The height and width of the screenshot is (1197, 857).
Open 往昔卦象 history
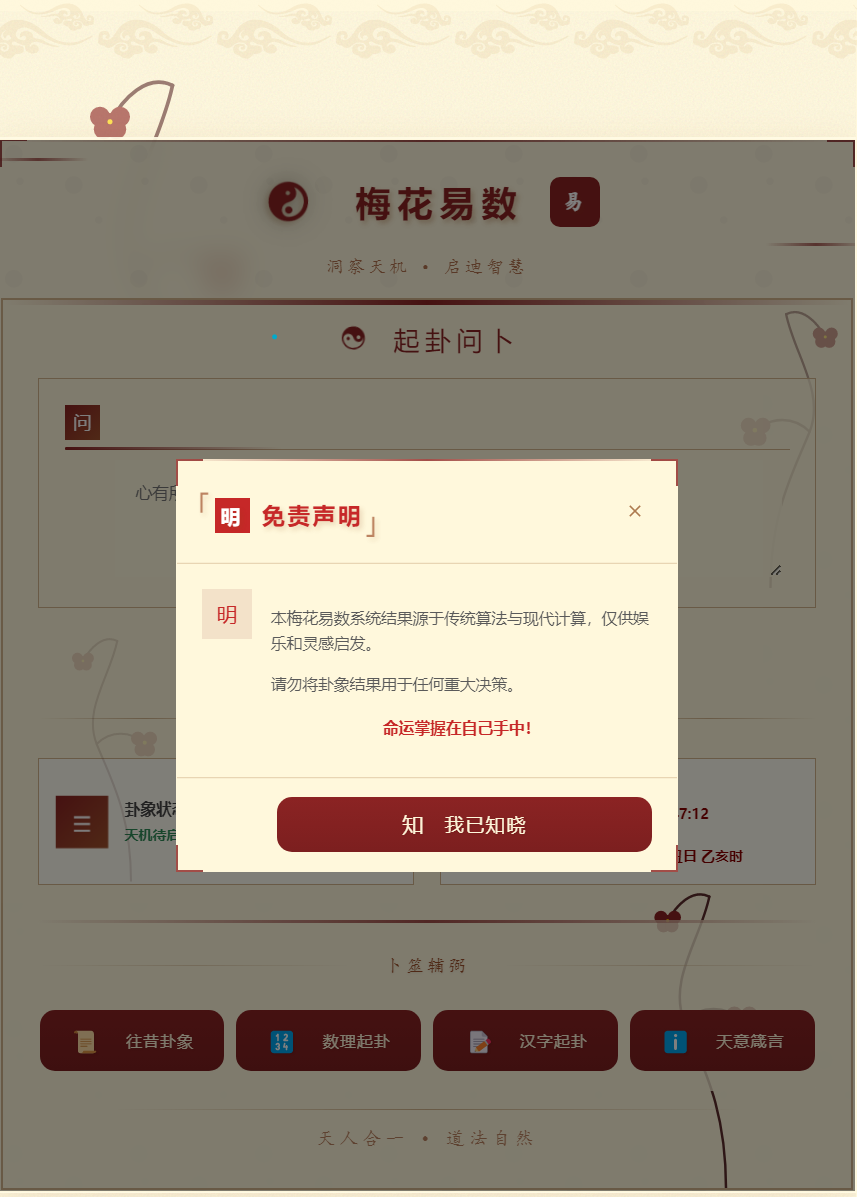tap(132, 1041)
